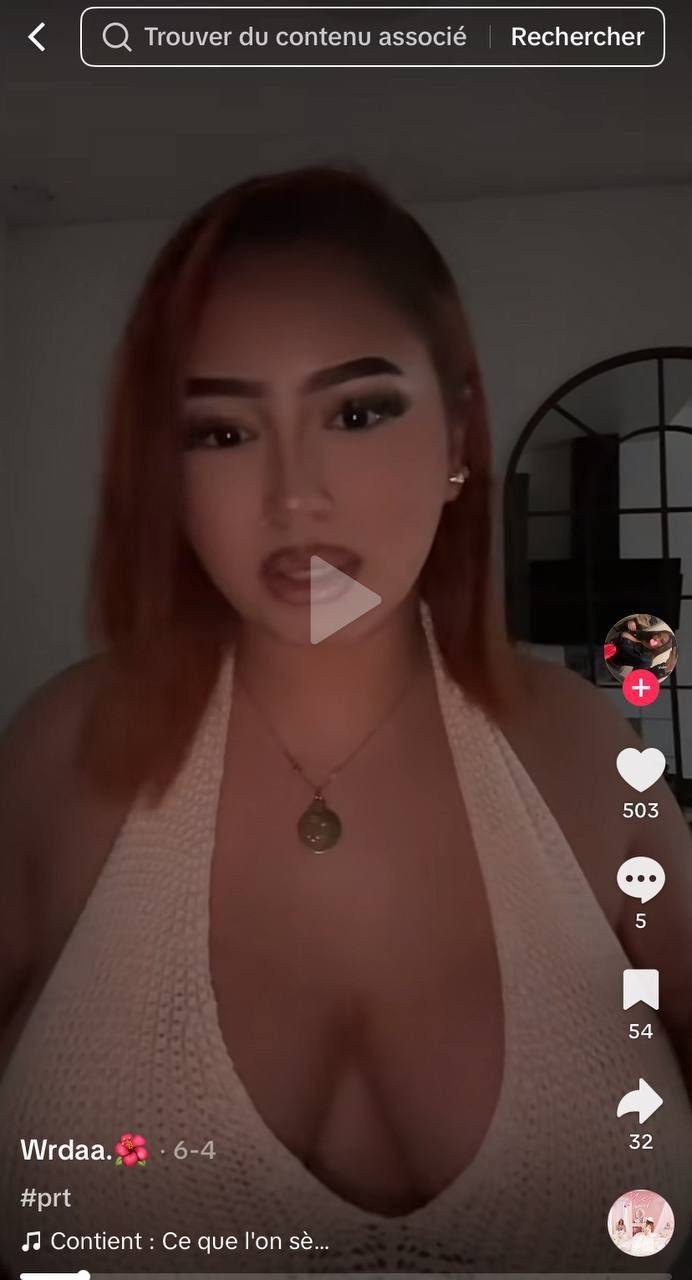Tap the Rechercher button
Image resolution: width=692 pixels, height=1280 pixels.
(577, 37)
